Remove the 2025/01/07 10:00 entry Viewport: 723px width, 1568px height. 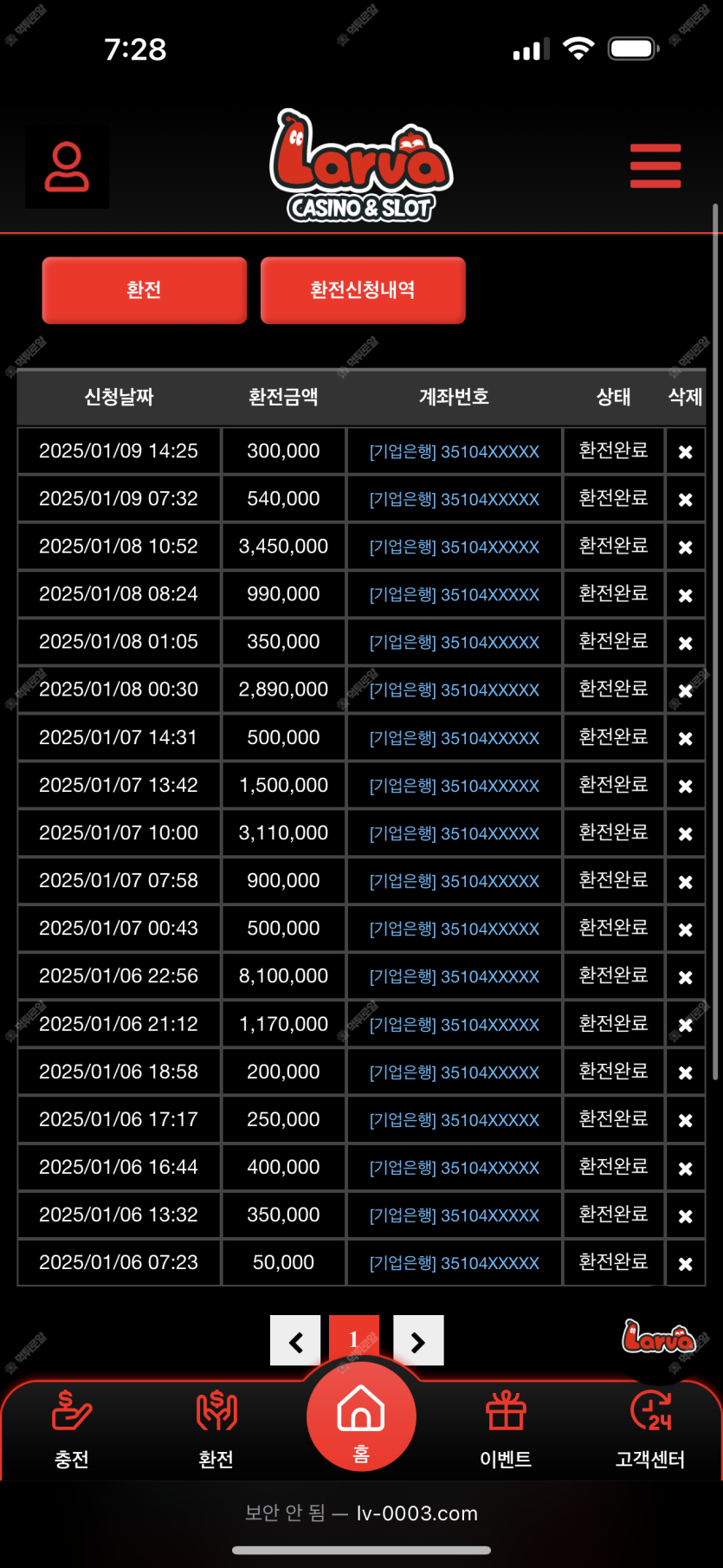point(685,834)
